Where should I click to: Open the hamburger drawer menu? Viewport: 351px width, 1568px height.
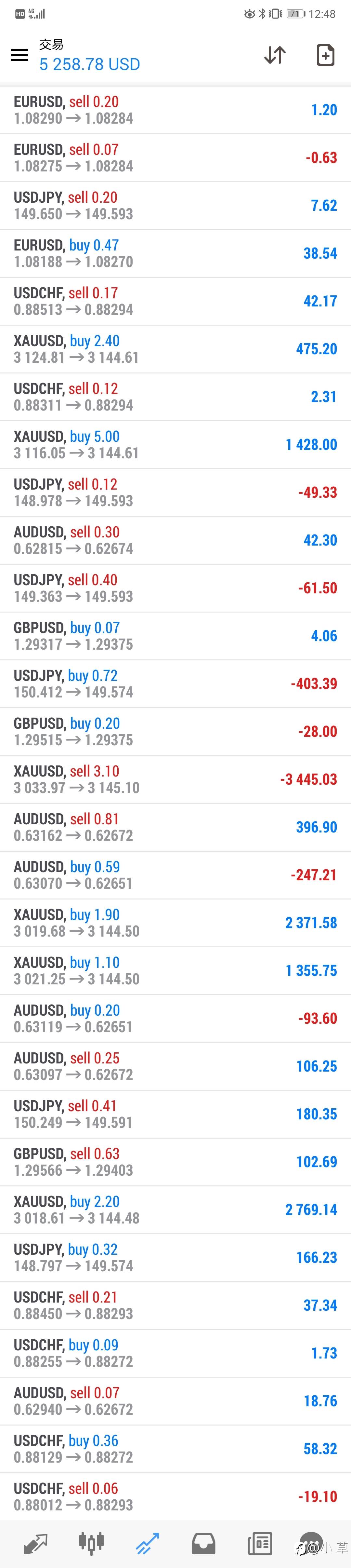click(19, 55)
